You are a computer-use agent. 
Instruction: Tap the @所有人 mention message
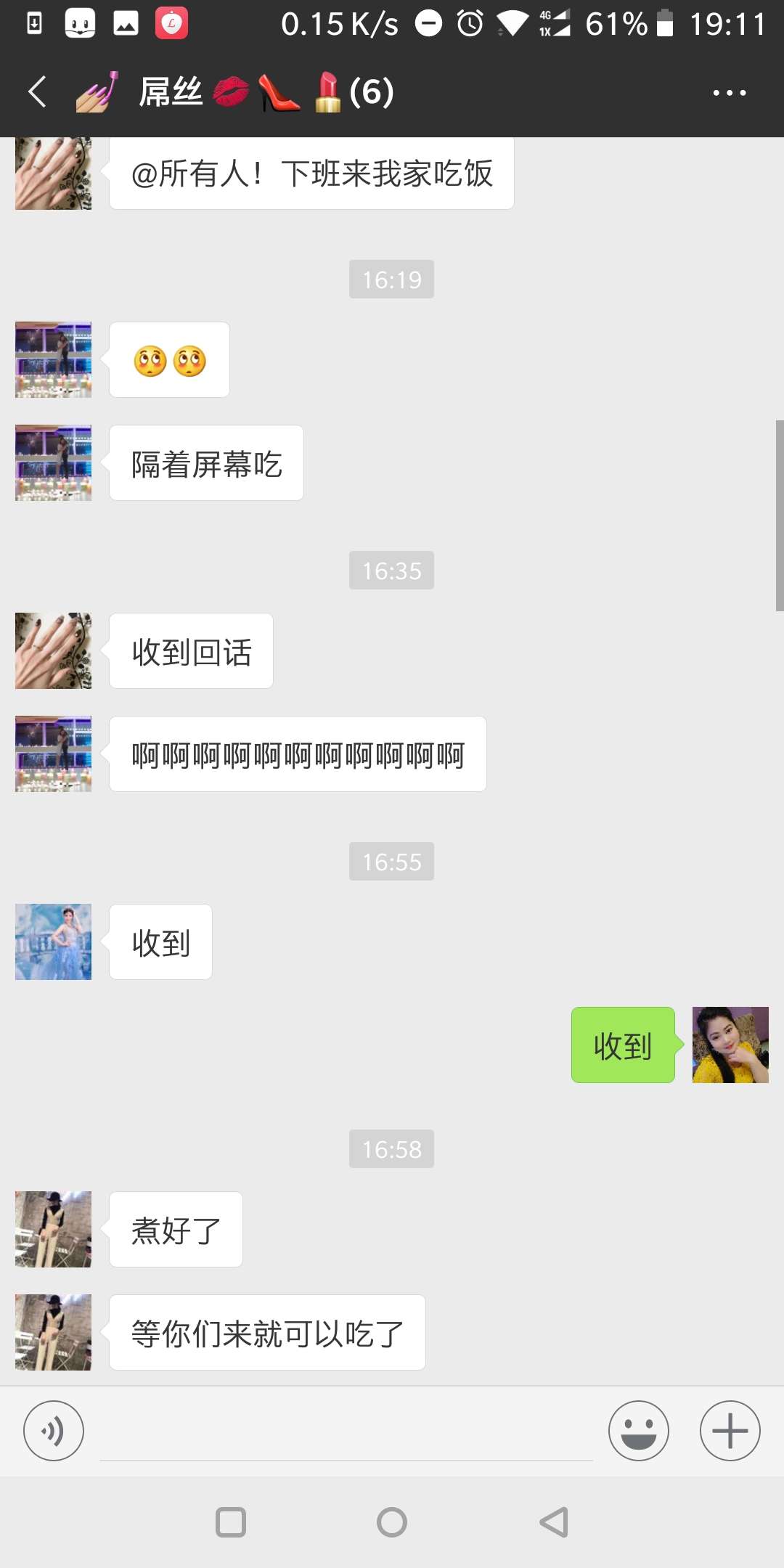[x=312, y=173]
